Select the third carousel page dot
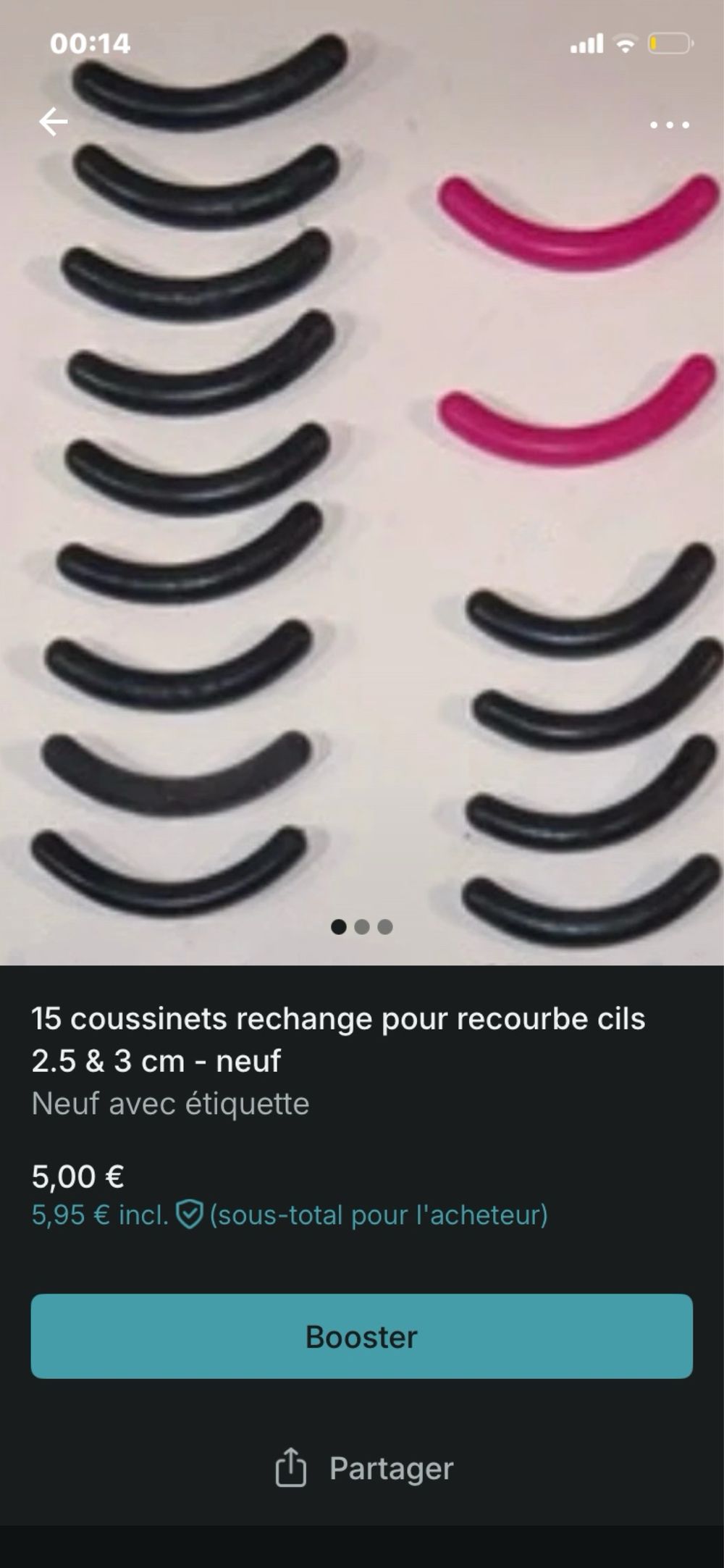This screenshot has height=1568, width=724. pos(386,927)
